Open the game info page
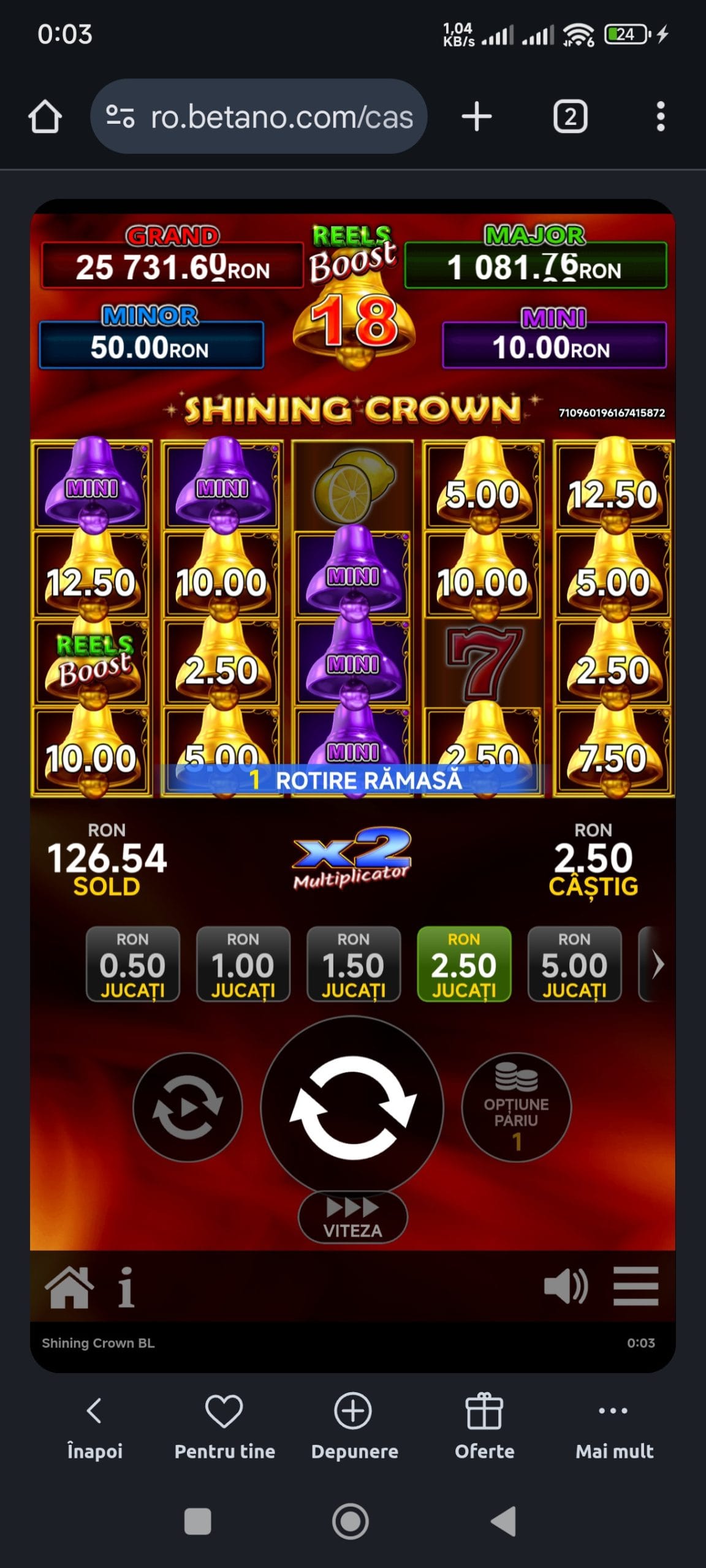 tap(126, 1287)
